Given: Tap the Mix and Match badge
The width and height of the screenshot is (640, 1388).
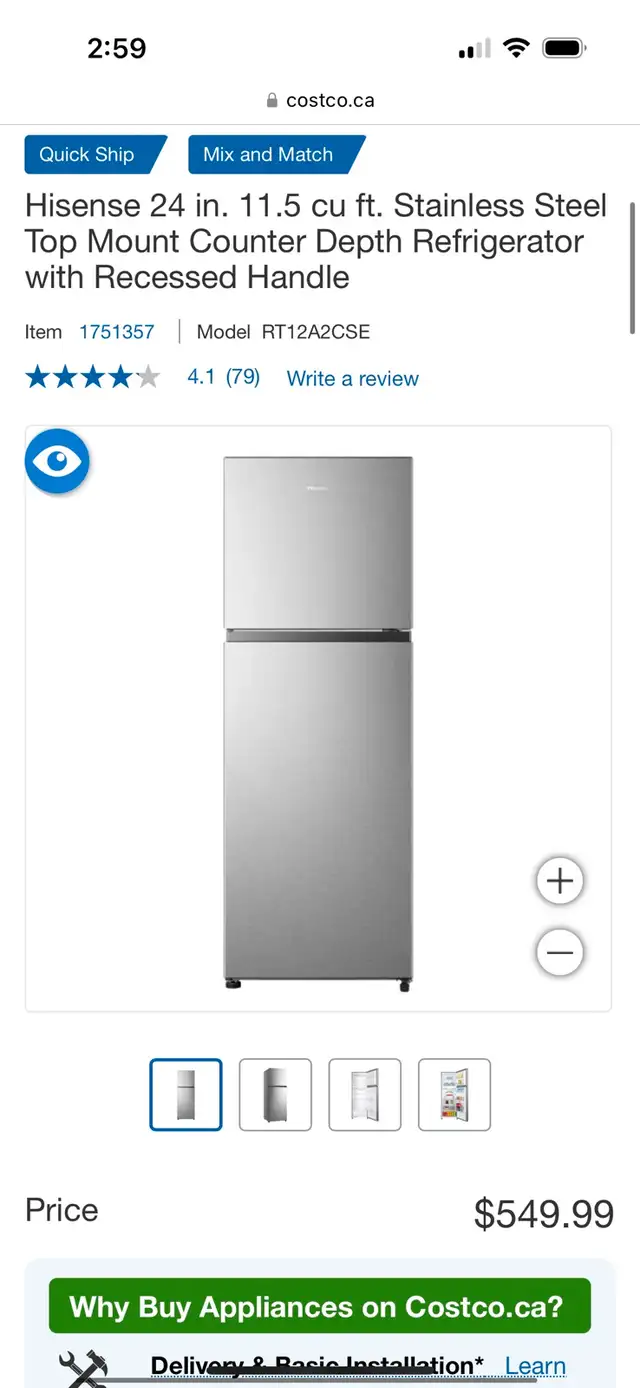Looking at the screenshot, I should pos(277,155).
